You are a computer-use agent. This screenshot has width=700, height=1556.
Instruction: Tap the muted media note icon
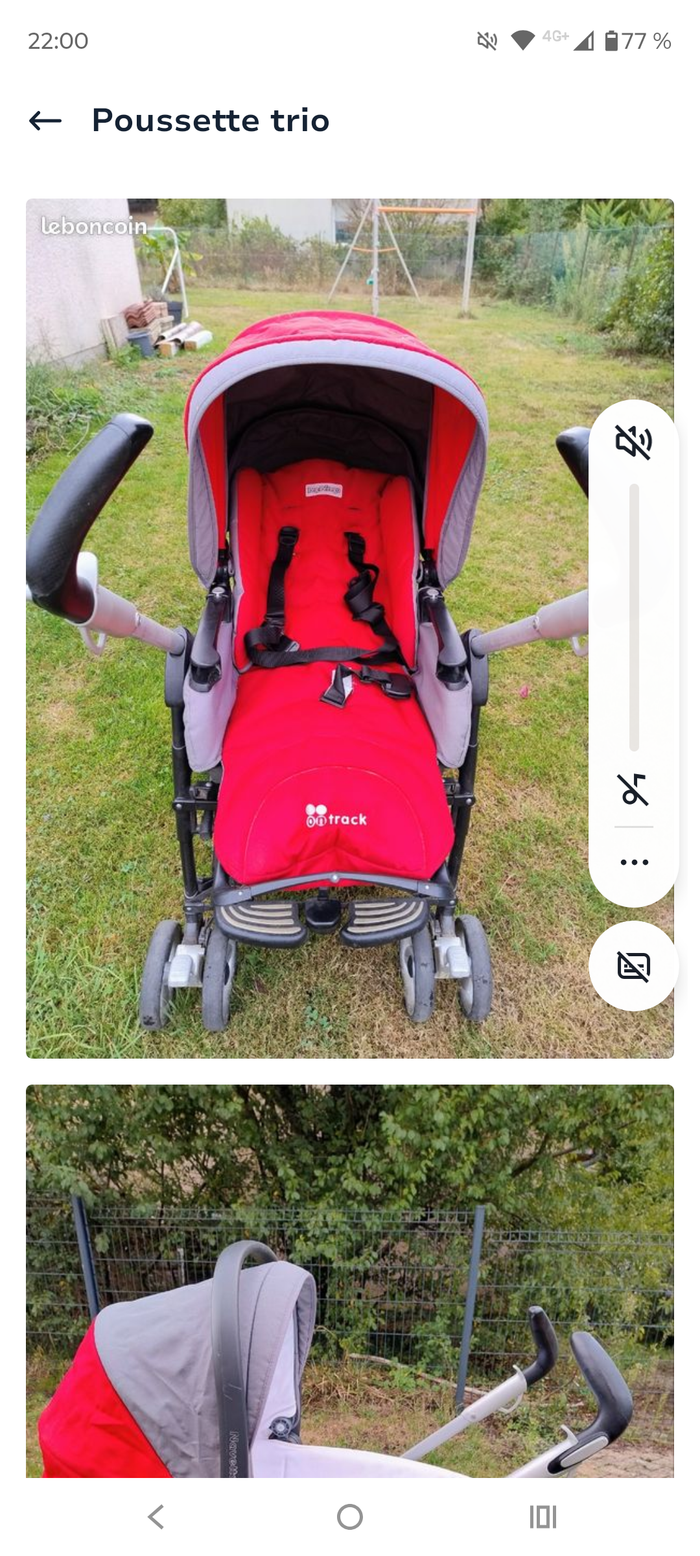point(634,790)
